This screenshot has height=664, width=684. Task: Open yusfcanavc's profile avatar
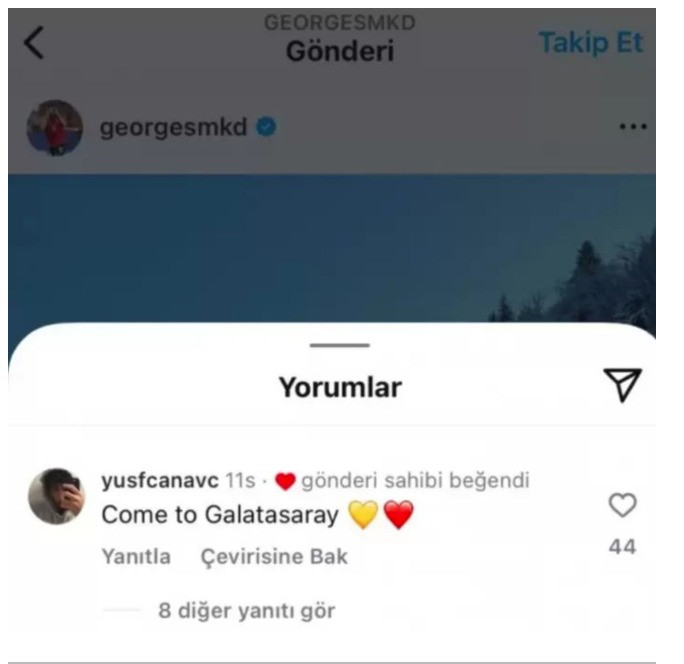click(56, 496)
